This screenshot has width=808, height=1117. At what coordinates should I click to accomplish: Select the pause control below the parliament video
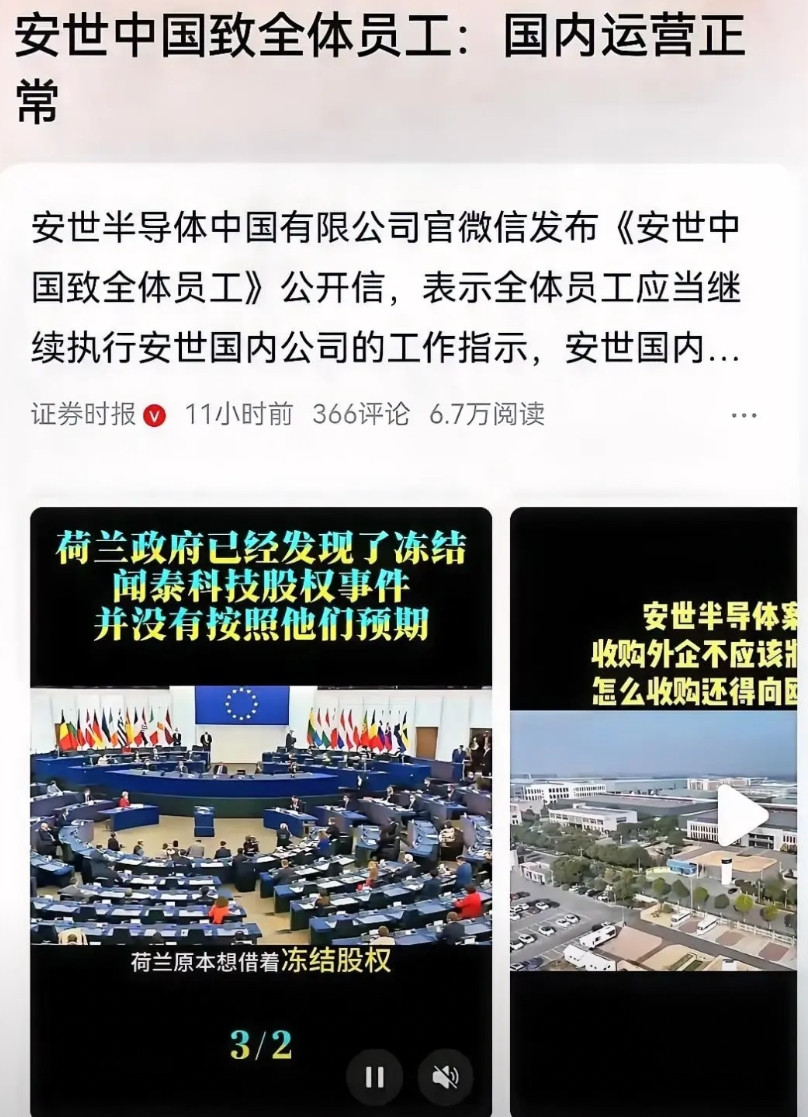click(375, 1077)
